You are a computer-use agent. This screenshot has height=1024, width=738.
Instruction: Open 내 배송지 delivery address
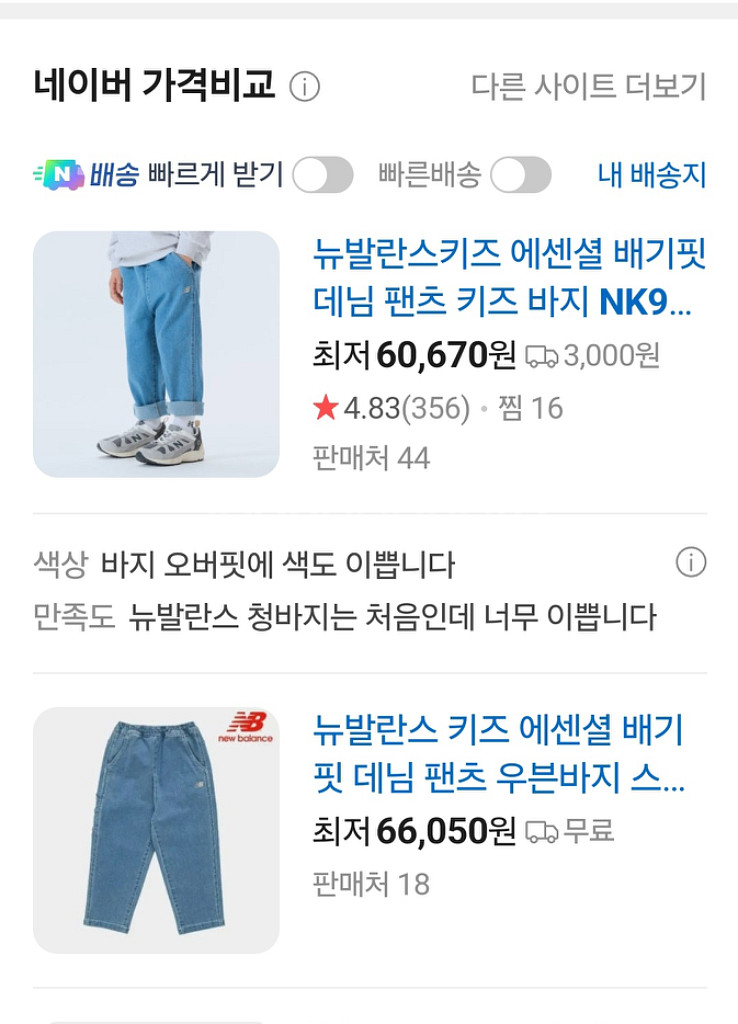[x=652, y=175]
